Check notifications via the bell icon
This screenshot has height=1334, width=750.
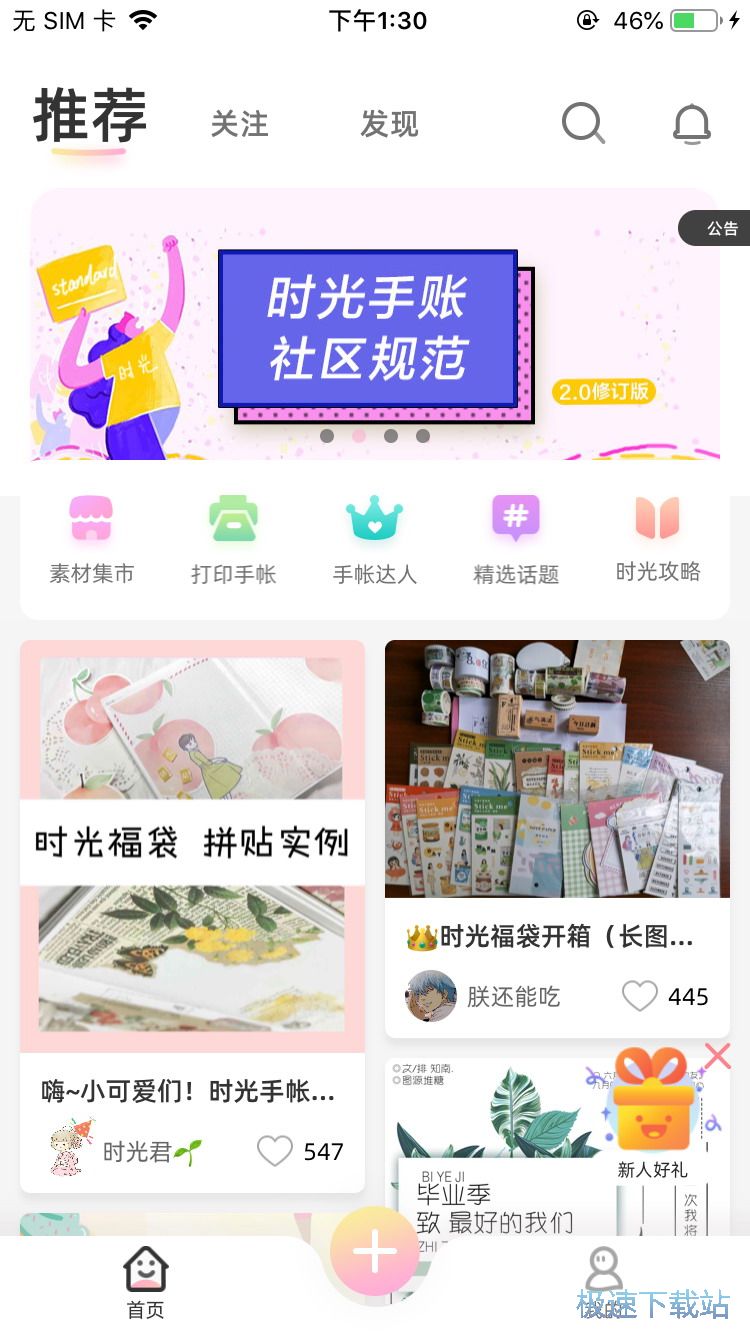[690, 123]
